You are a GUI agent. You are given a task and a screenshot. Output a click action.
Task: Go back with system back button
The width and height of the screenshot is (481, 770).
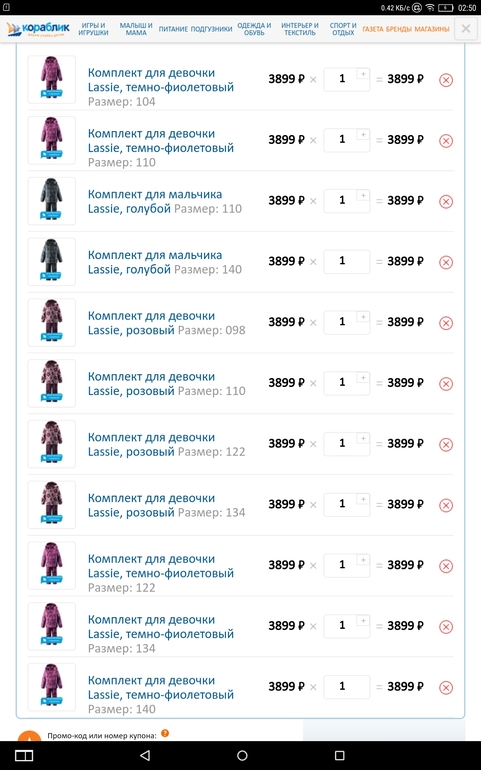pos(144,755)
